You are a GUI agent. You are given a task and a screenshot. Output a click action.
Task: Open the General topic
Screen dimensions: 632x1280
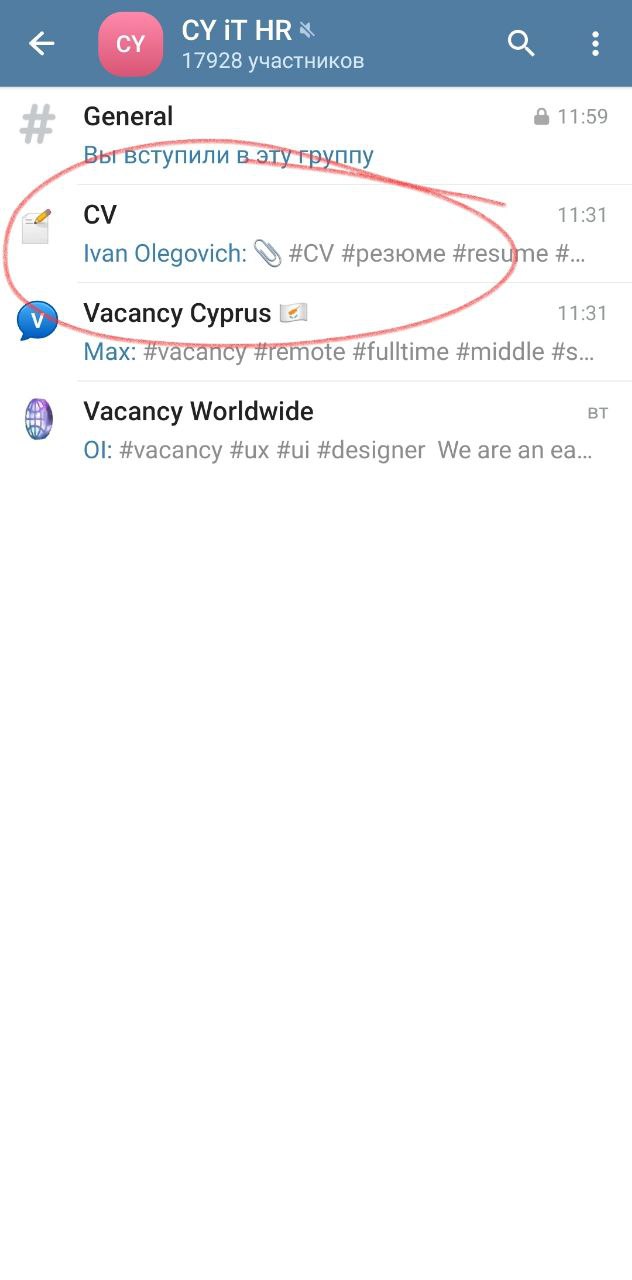(x=316, y=136)
